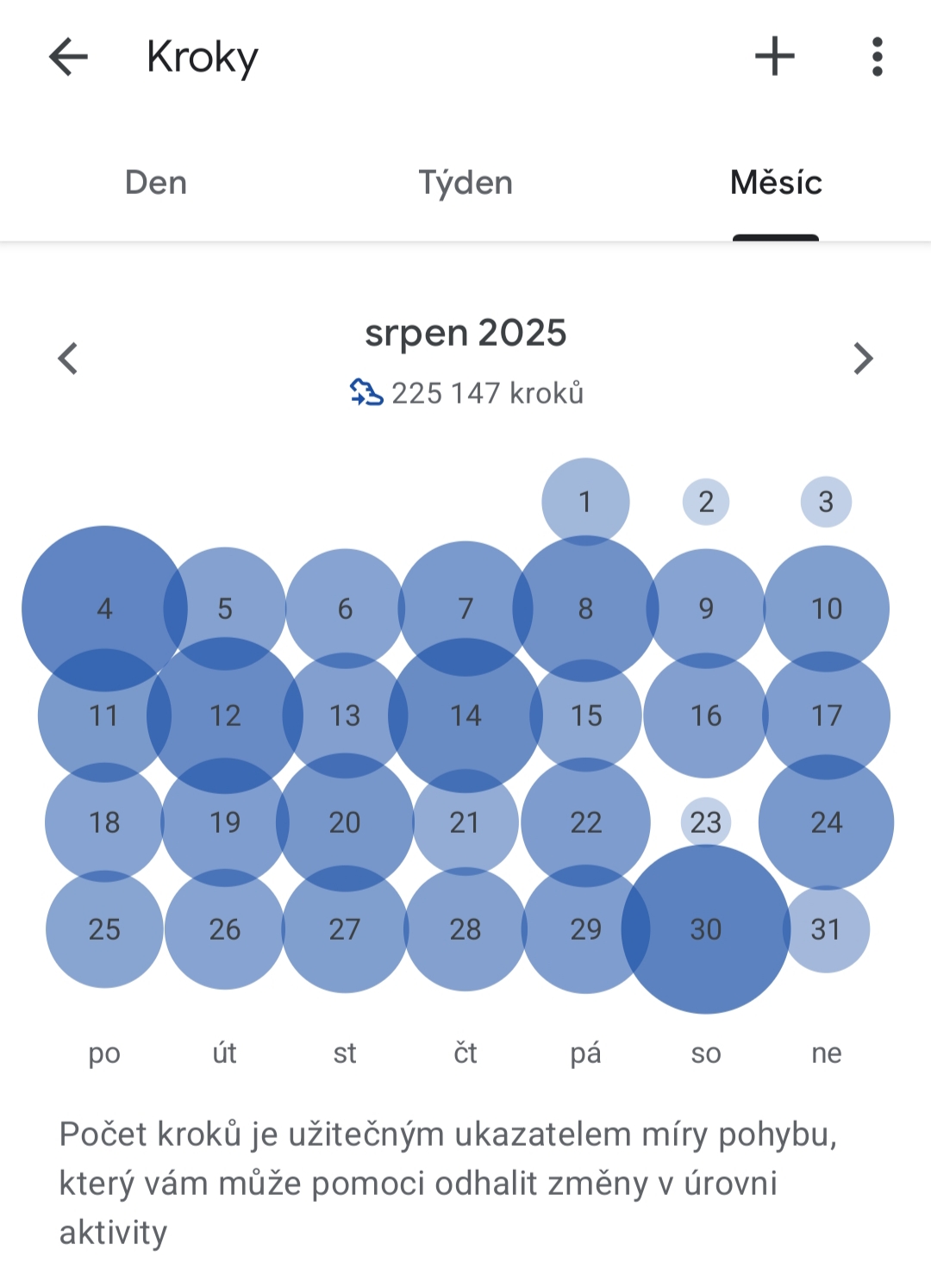931x1288 pixels.
Task: Open day 21 step data
Action: point(465,822)
